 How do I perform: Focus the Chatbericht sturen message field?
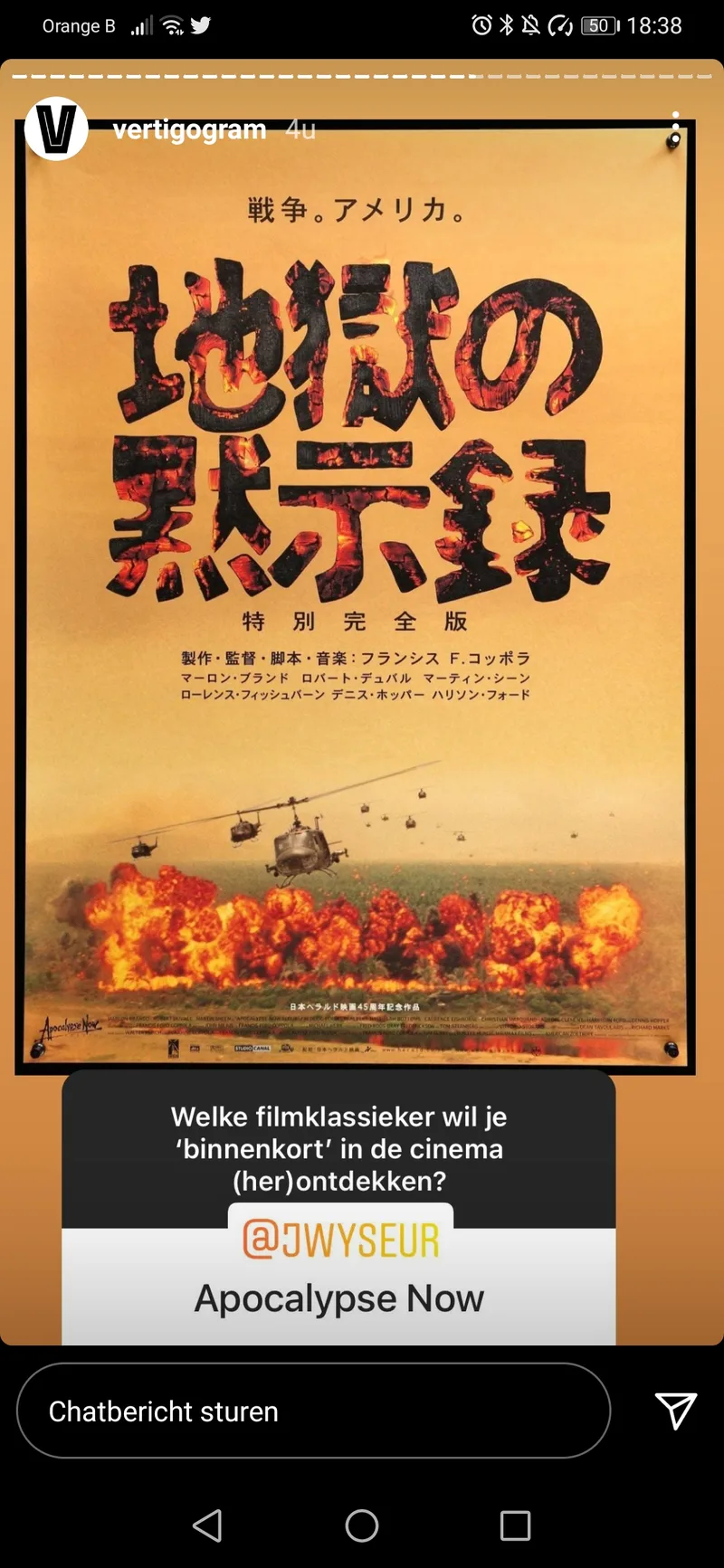(313, 1410)
